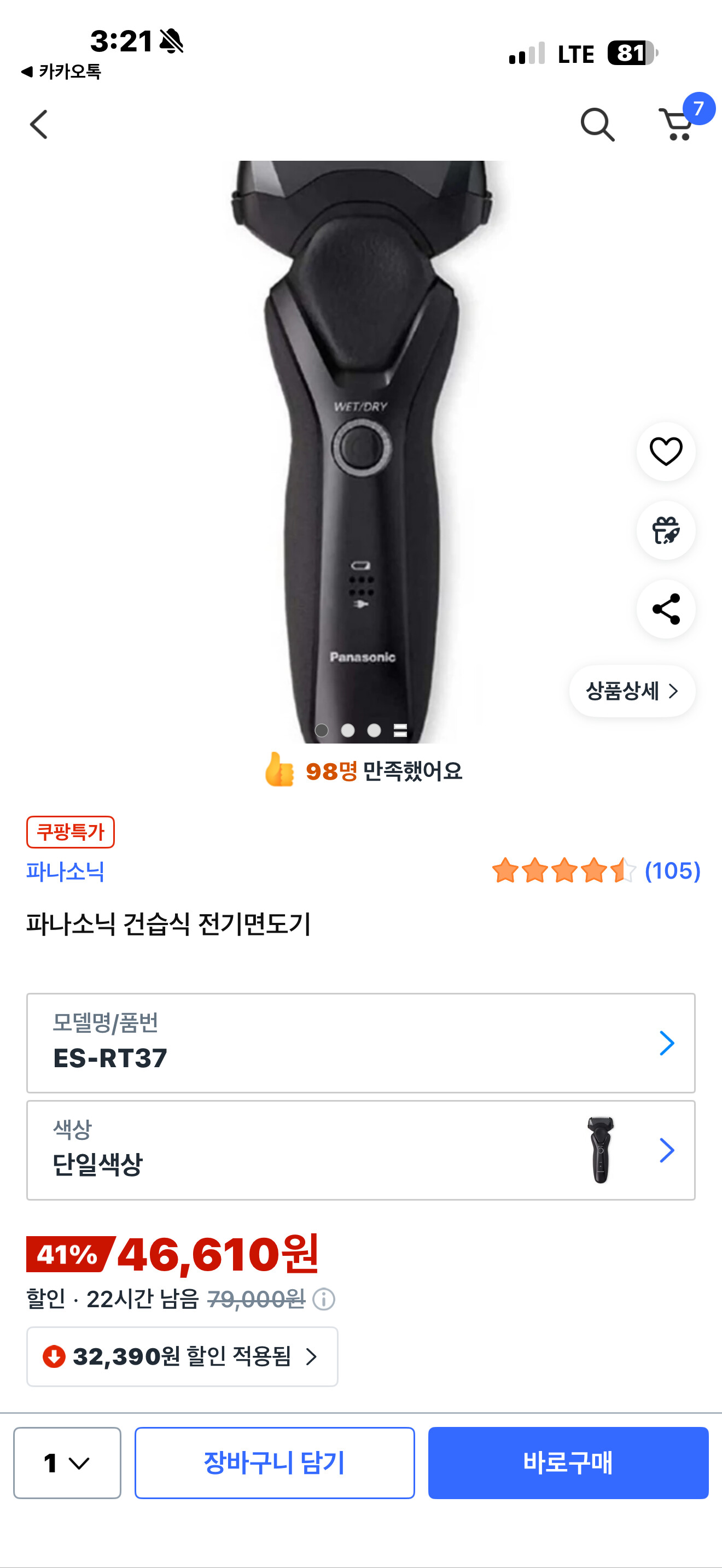
Task: Show price info icon beside 79,000원
Action: pyautogui.click(x=323, y=1300)
